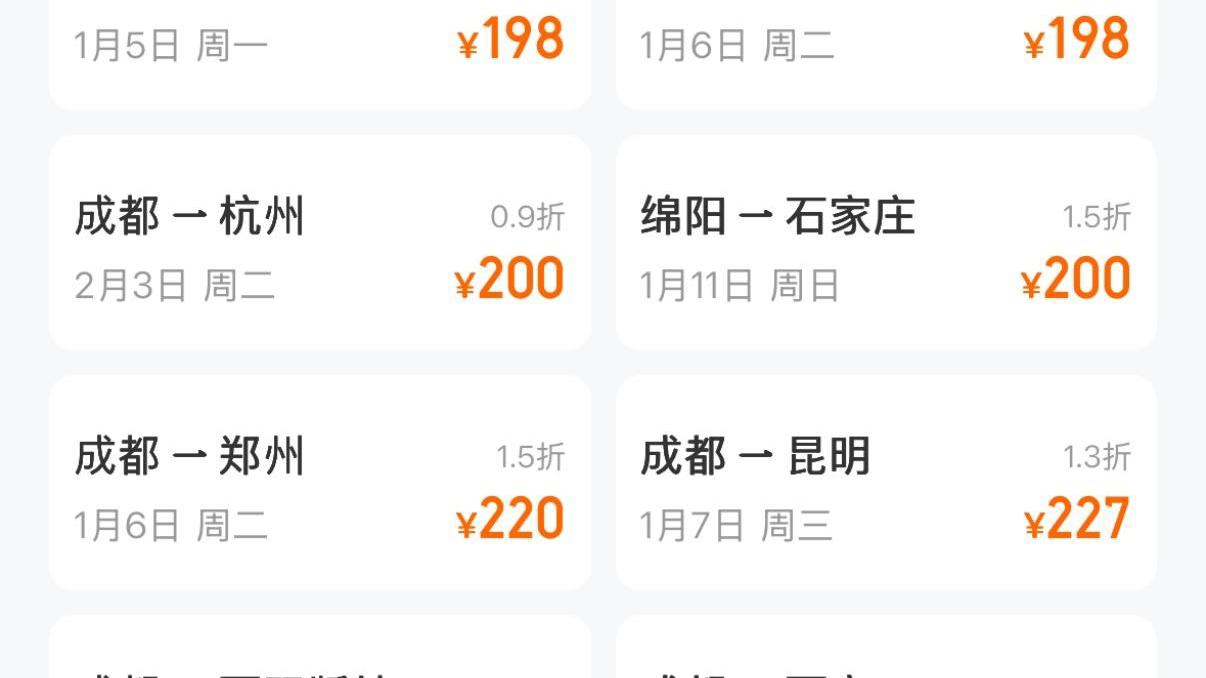Open the 成都 to 杭州 ¥200 flight deal
This screenshot has height=678, width=1206.
(319, 243)
